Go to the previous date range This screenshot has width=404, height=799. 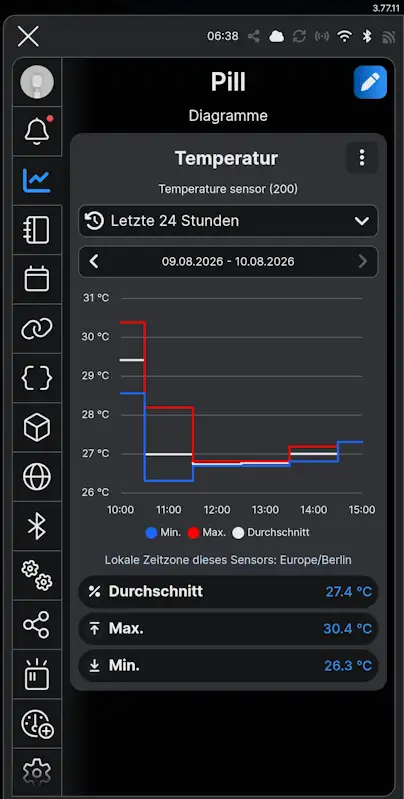tap(94, 262)
